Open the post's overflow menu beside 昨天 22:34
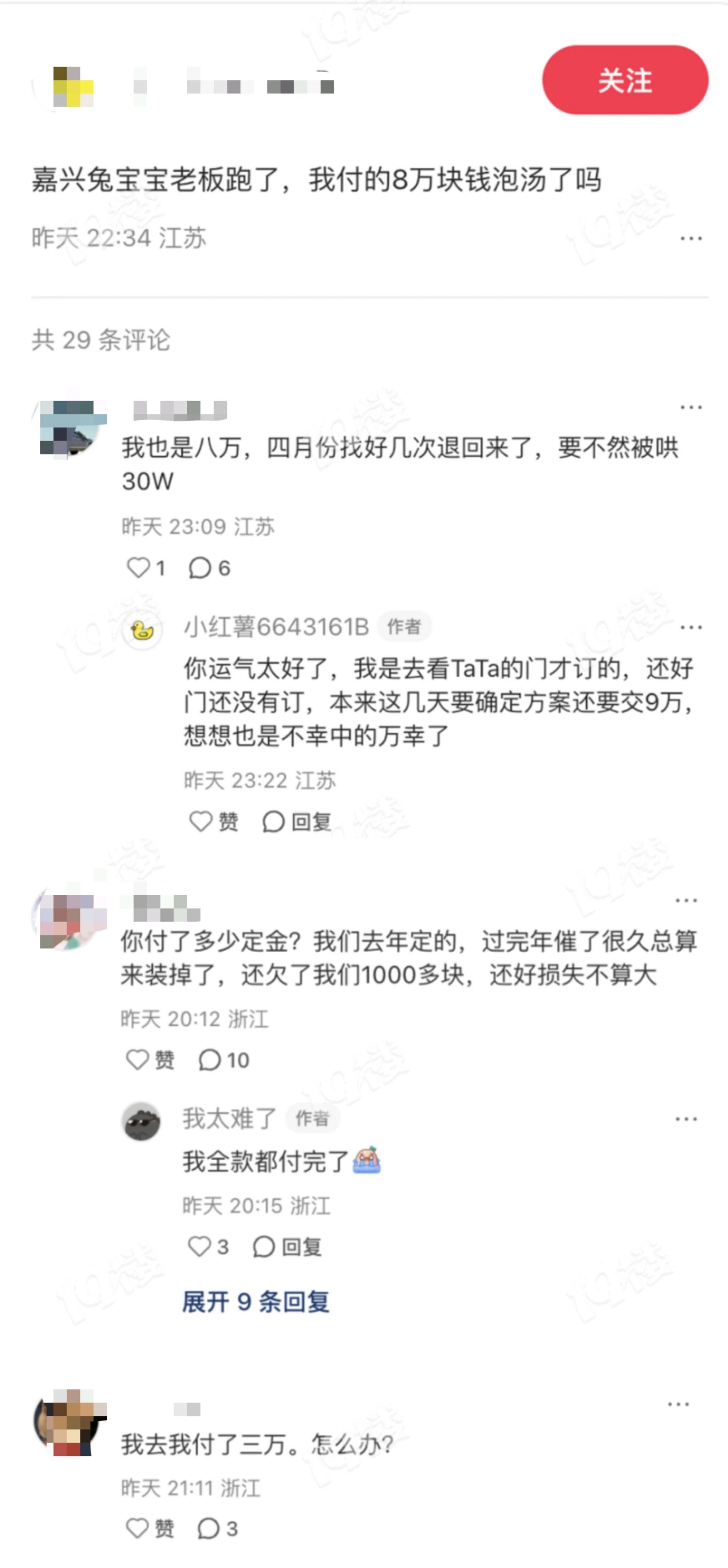 click(x=691, y=238)
